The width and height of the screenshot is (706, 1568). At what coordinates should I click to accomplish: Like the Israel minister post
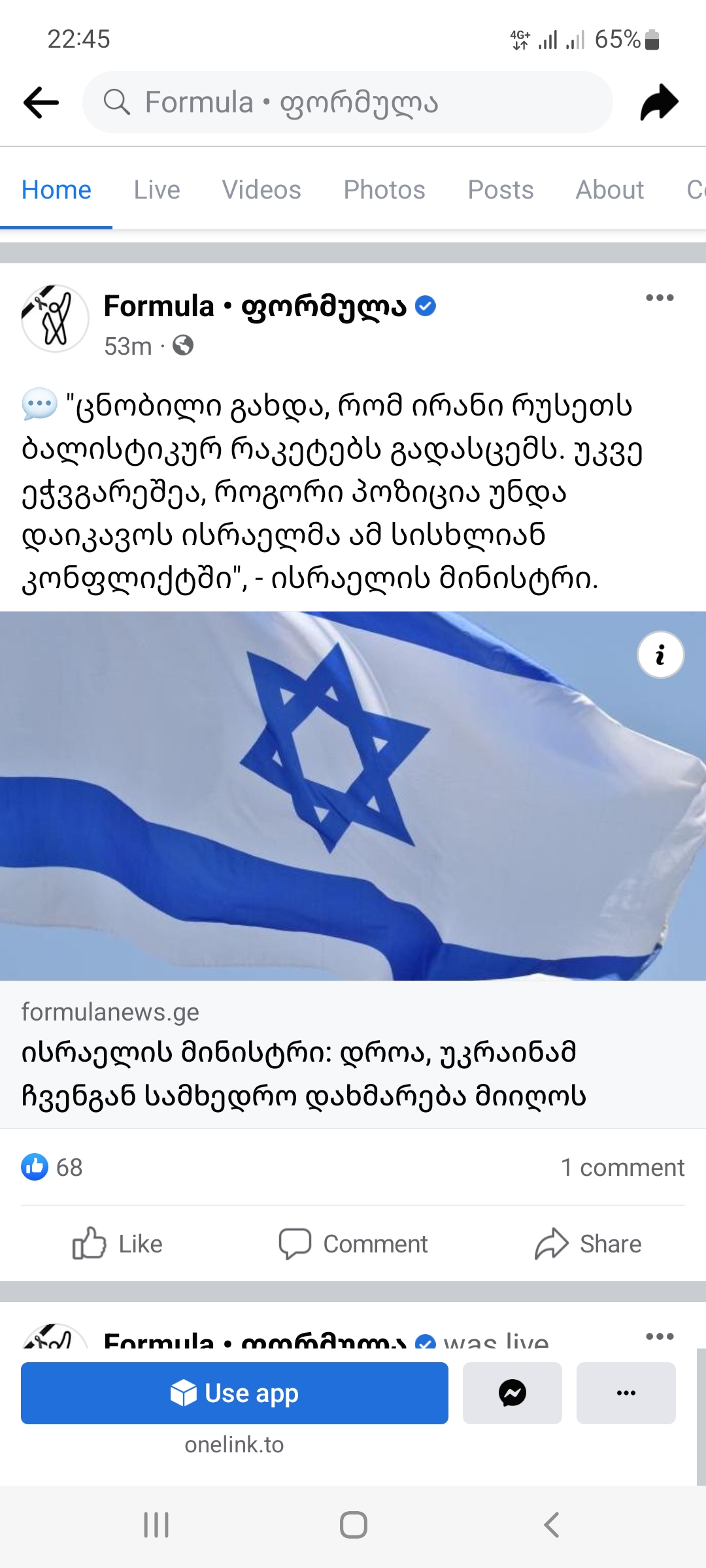118,1243
